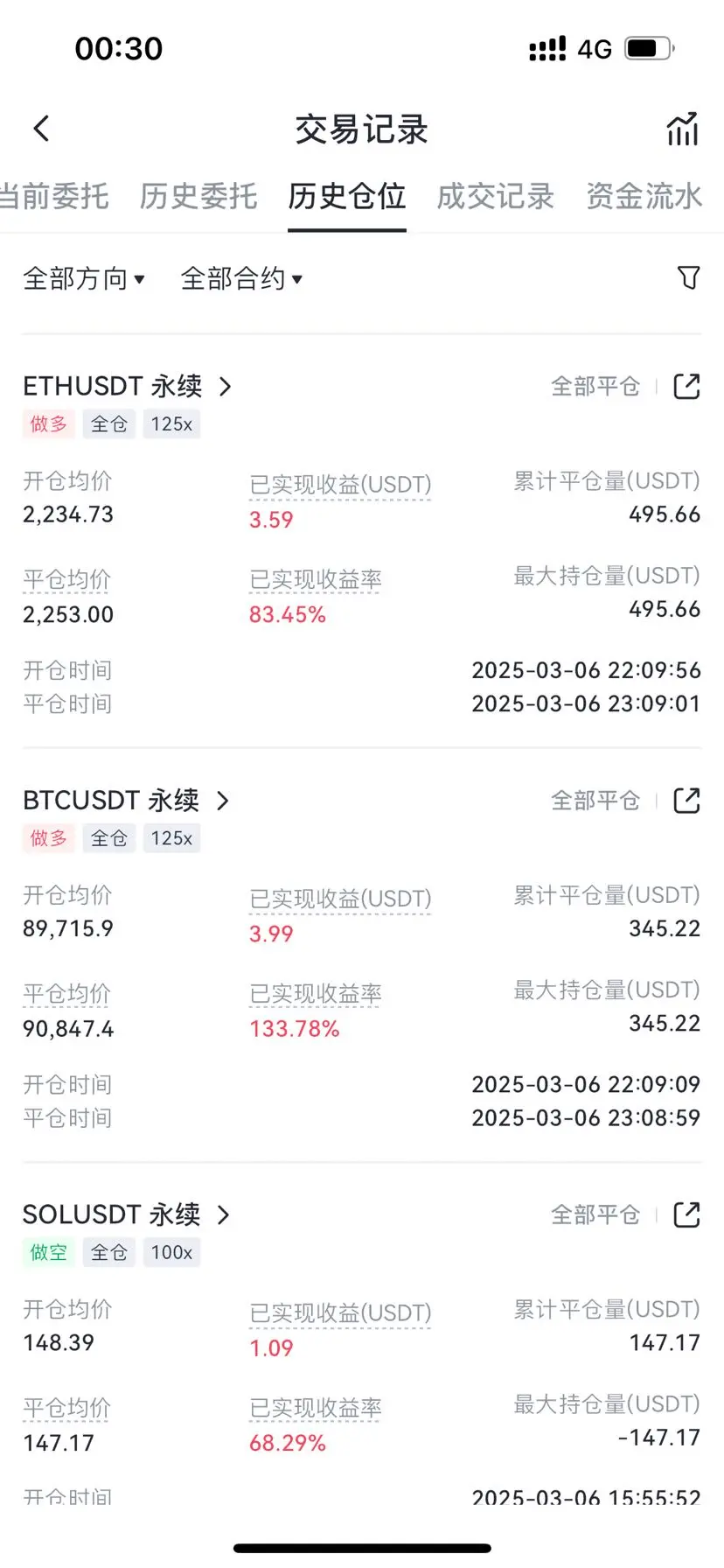
Task: Expand the 全部合约 dropdown
Action: click(x=241, y=279)
